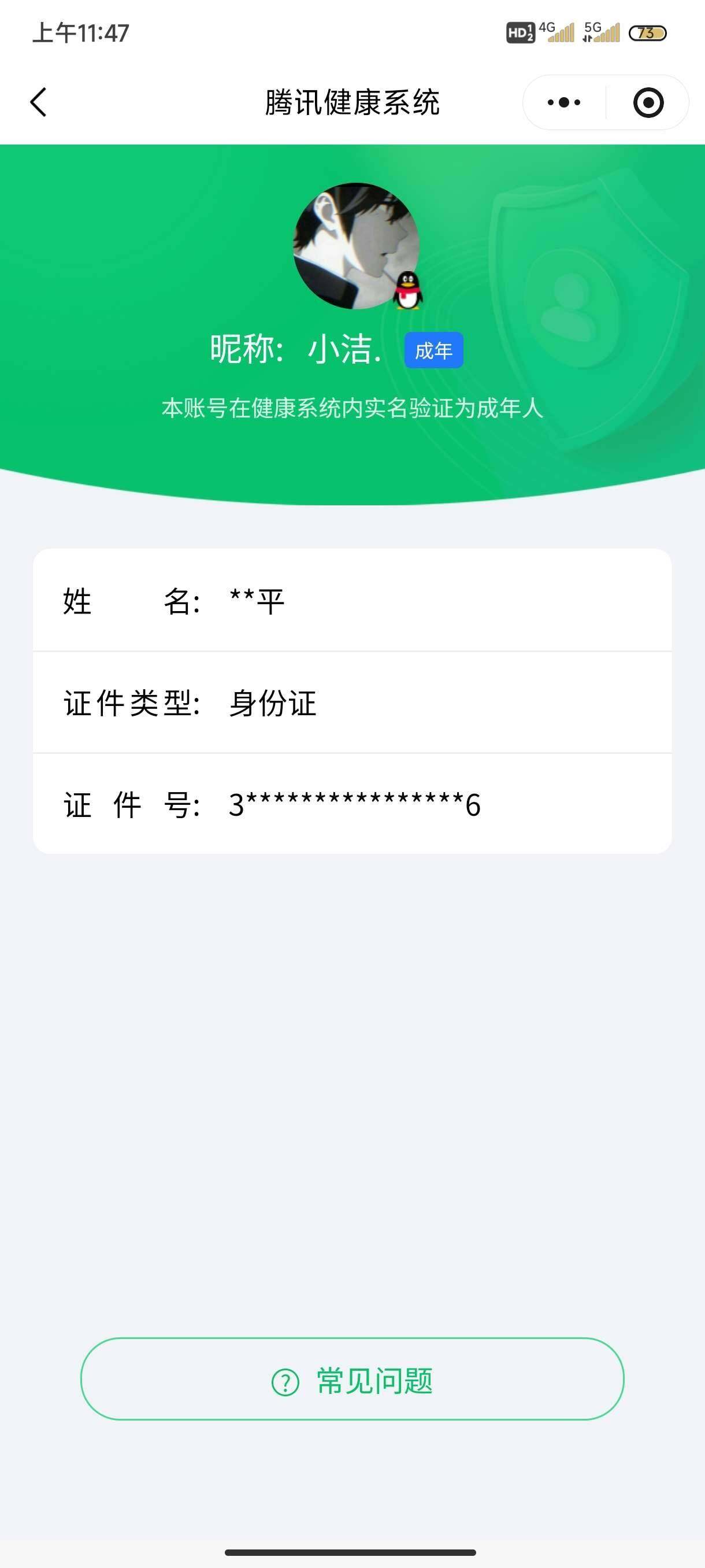705x1568 pixels.
Task: Go back with the left arrow
Action: tap(39, 102)
